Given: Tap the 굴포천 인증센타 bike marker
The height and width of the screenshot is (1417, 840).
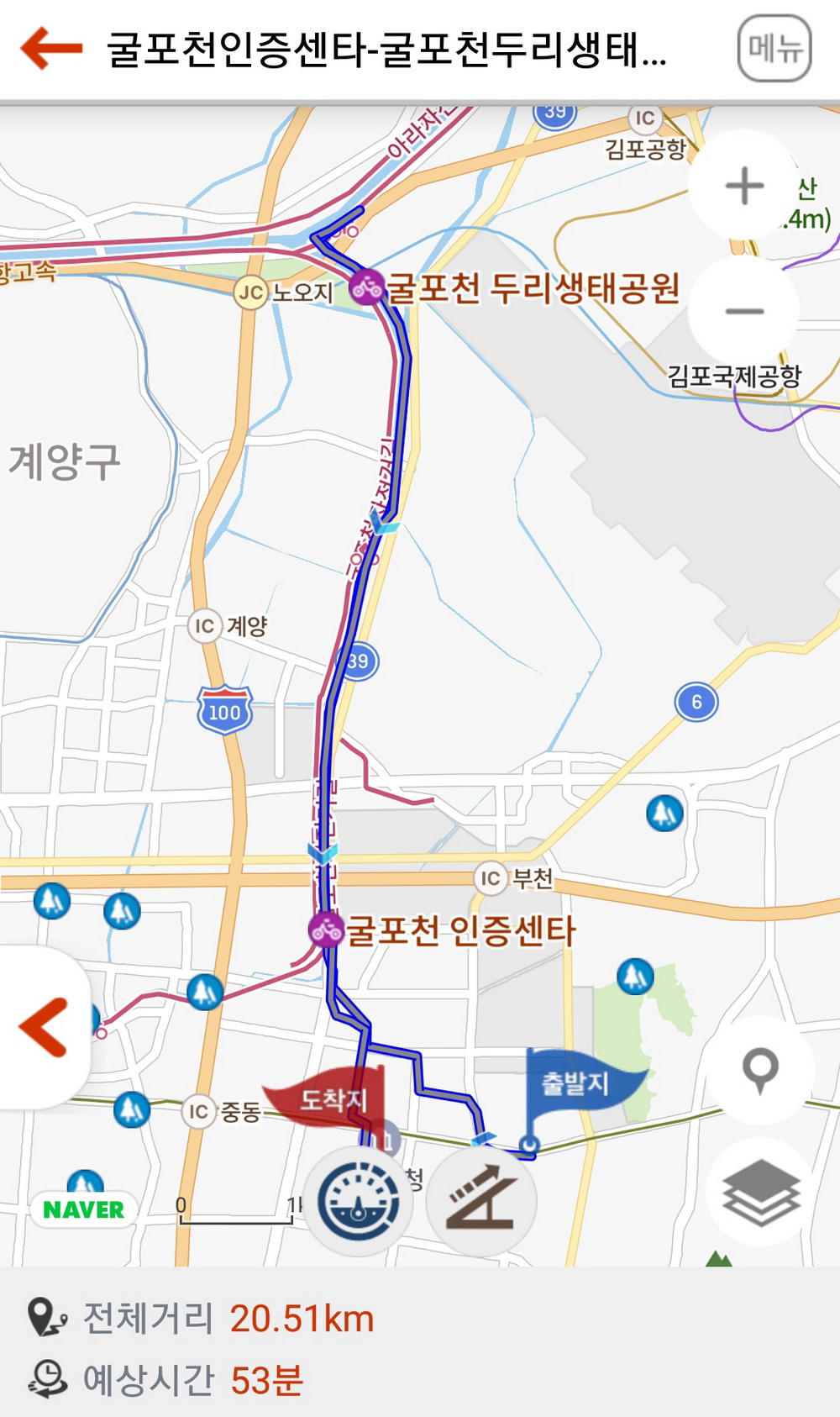Looking at the screenshot, I should click(x=326, y=930).
